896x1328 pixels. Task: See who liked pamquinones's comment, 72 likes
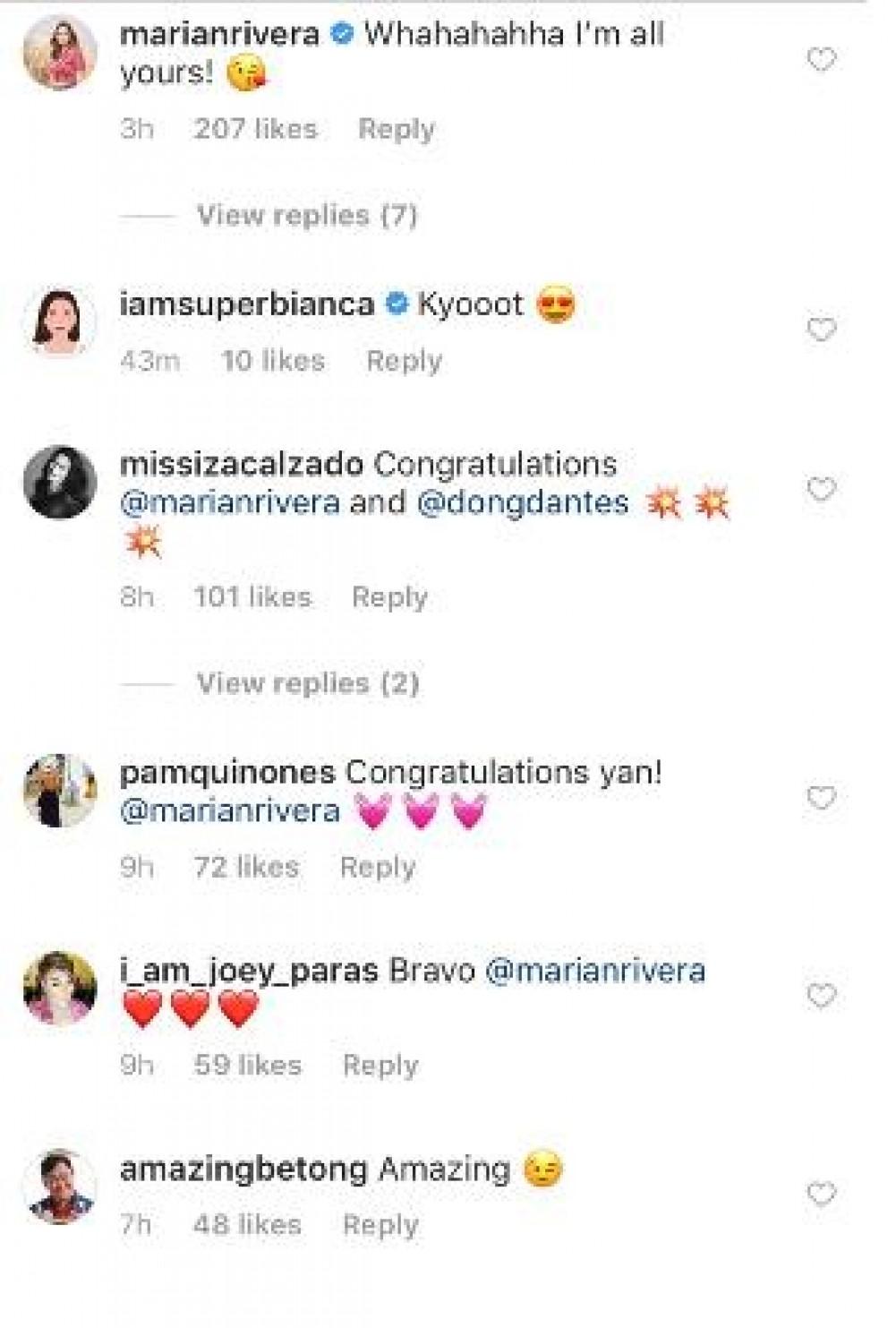246,867
